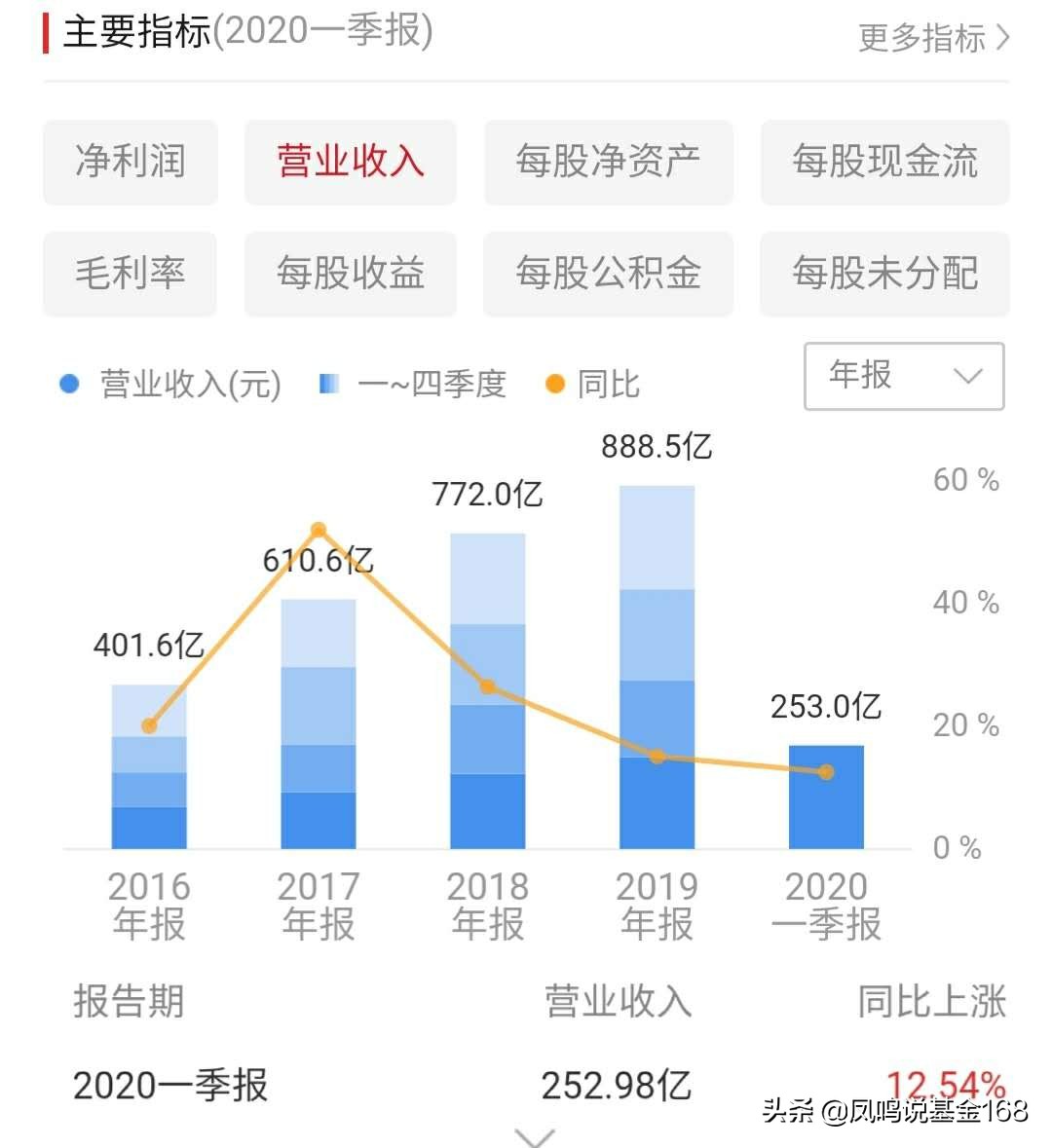Viewport: 1052px width, 1148px height.
Task: Switch to the 净利润 metric tab
Action: pos(130,163)
